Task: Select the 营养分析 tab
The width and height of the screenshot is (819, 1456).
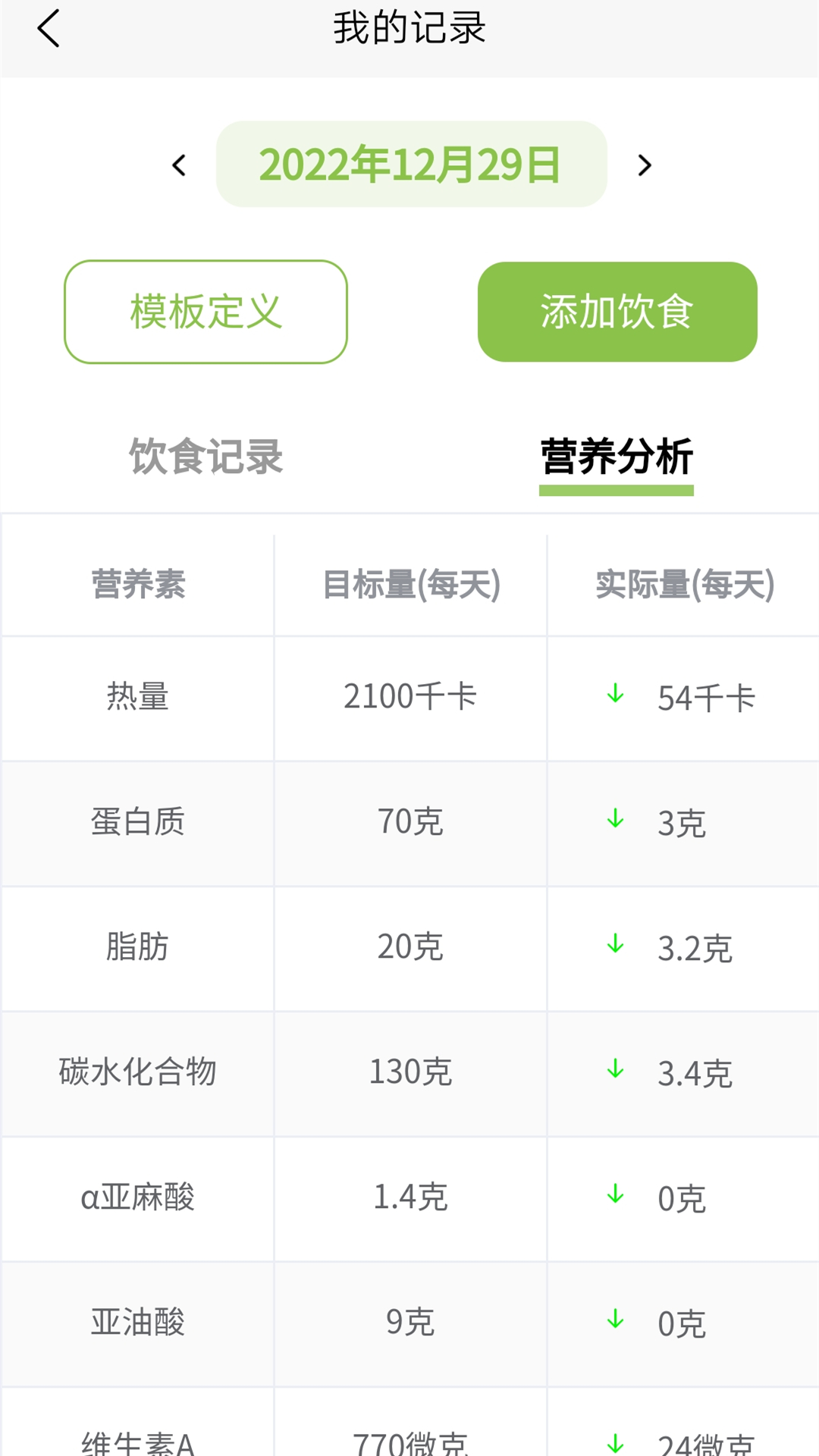Action: pos(617,457)
